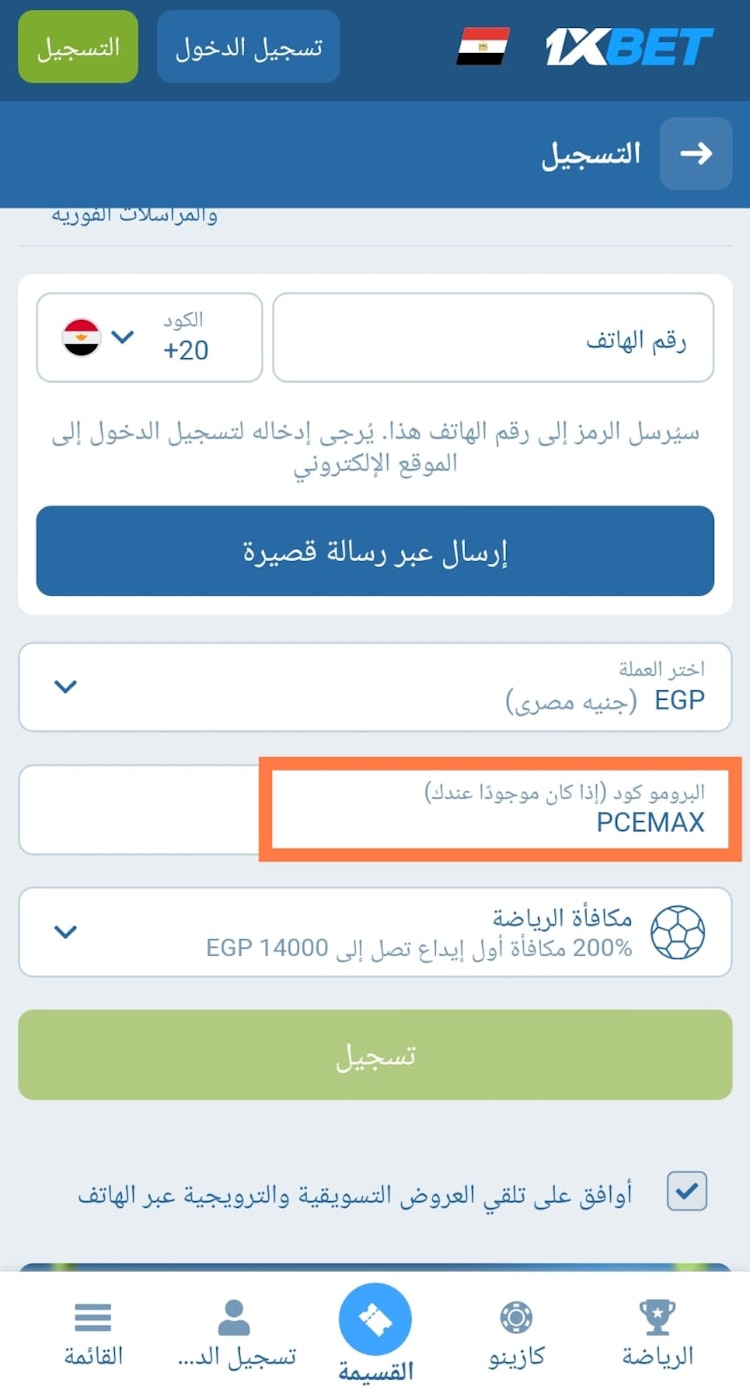Tap the green التسجيل button in header
Screen dimensions: 750x1387
pyautogui.click(x=78, y=47)
